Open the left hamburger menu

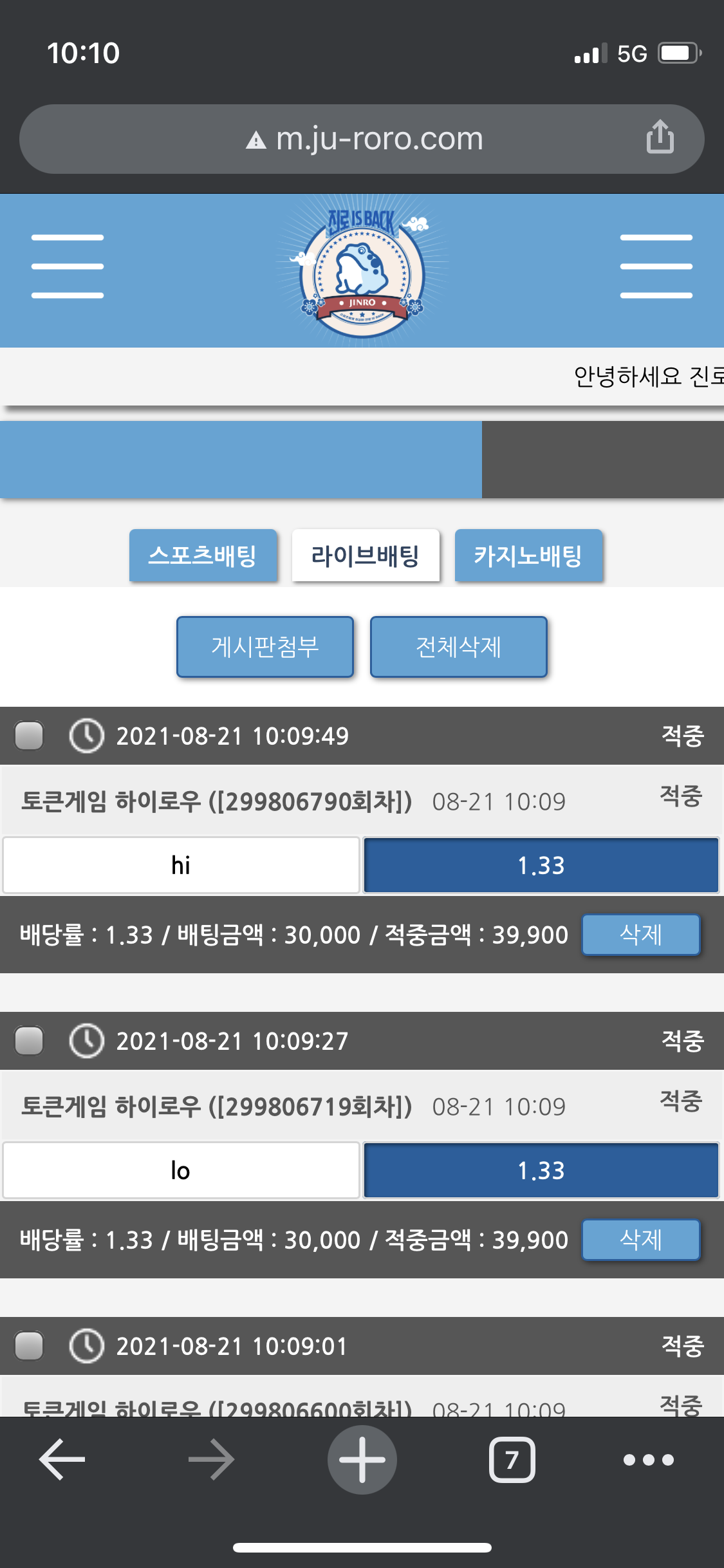point(68,266)
